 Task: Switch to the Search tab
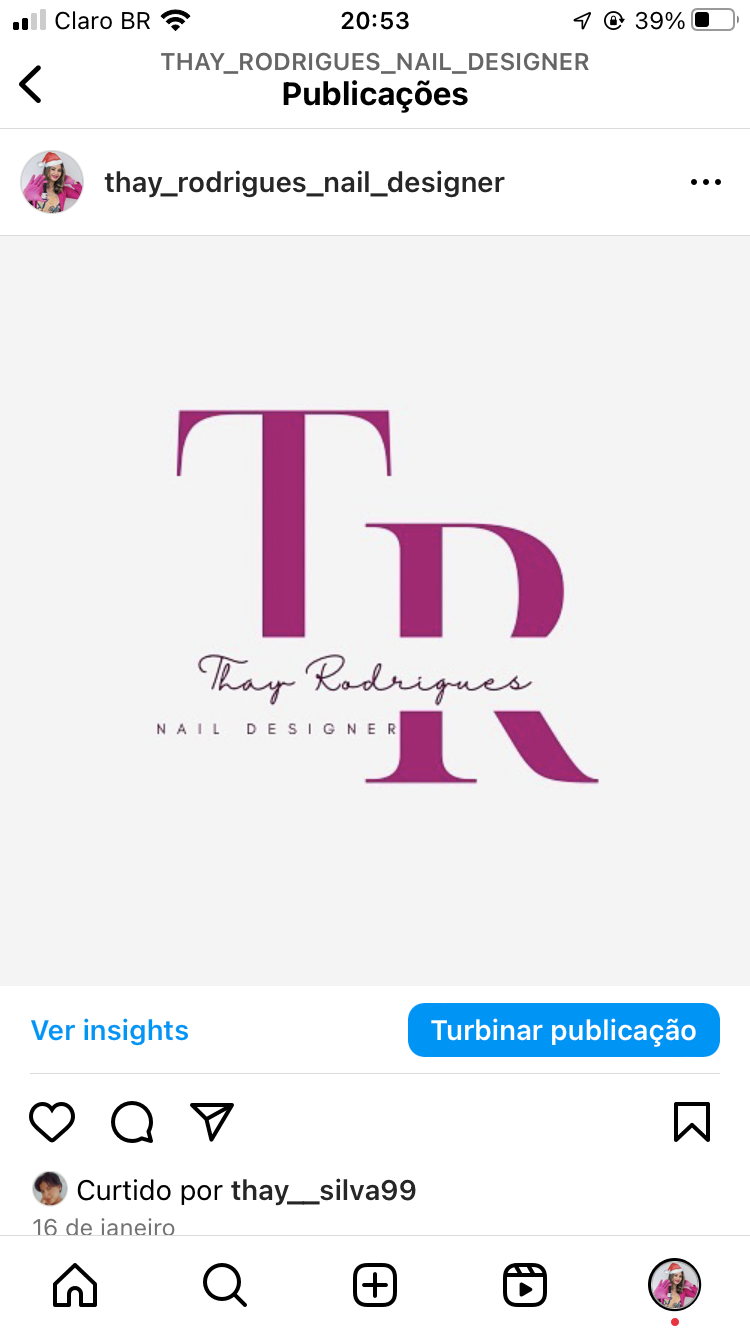pos(224,1284)
